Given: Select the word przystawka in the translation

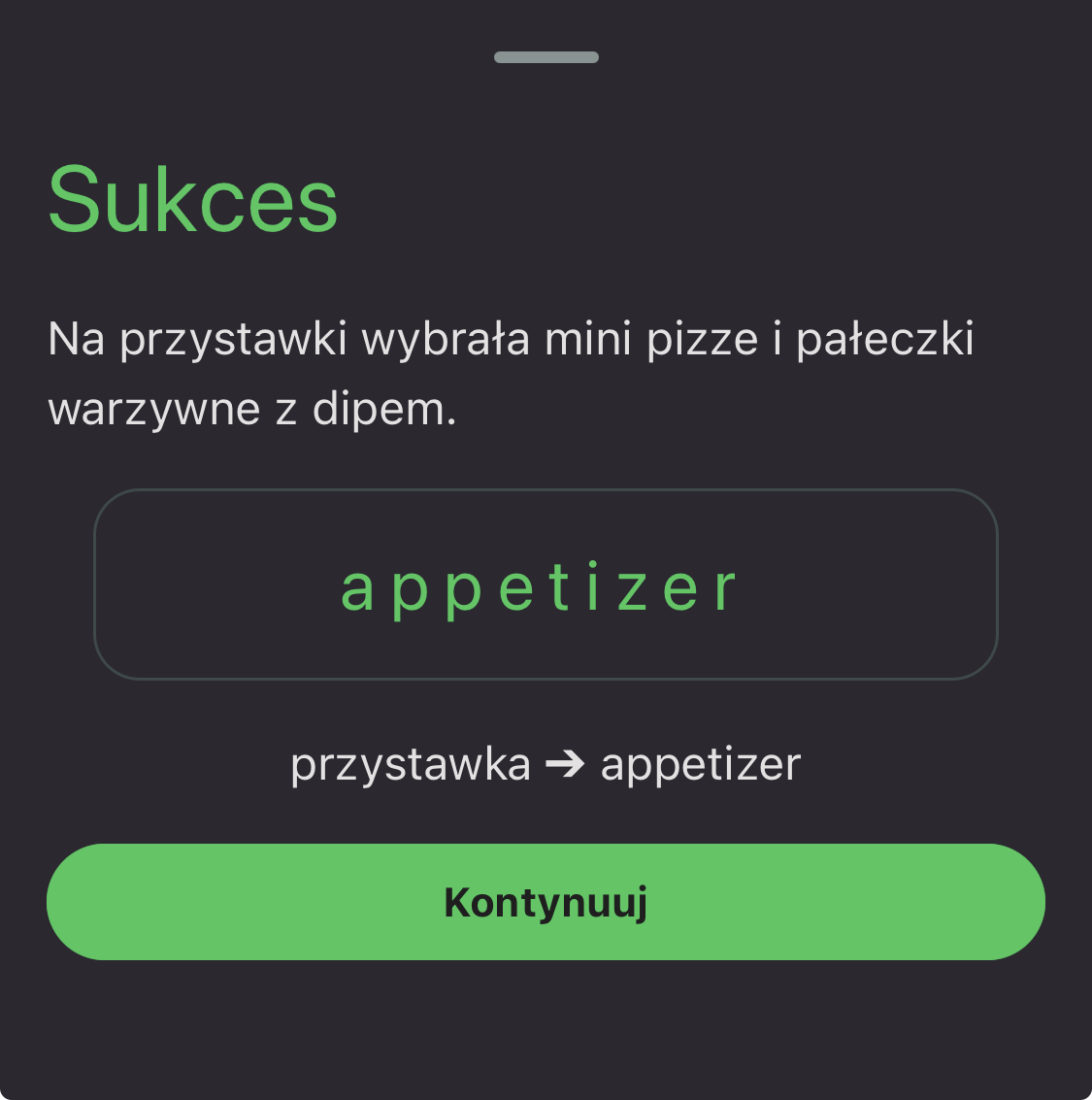Looking at the screenshot, I should click(x=410, y=764).
